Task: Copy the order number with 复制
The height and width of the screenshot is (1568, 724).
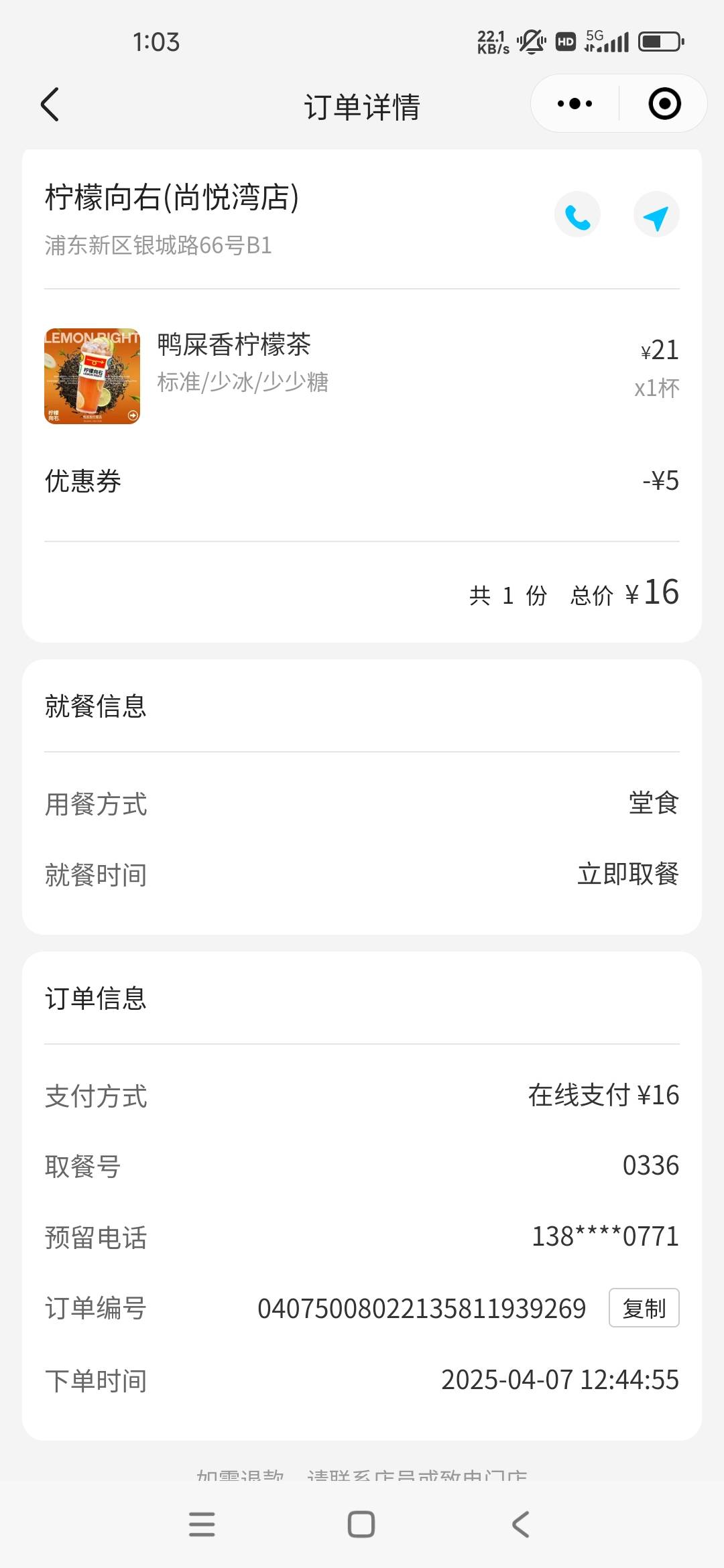Action: 644,1307
